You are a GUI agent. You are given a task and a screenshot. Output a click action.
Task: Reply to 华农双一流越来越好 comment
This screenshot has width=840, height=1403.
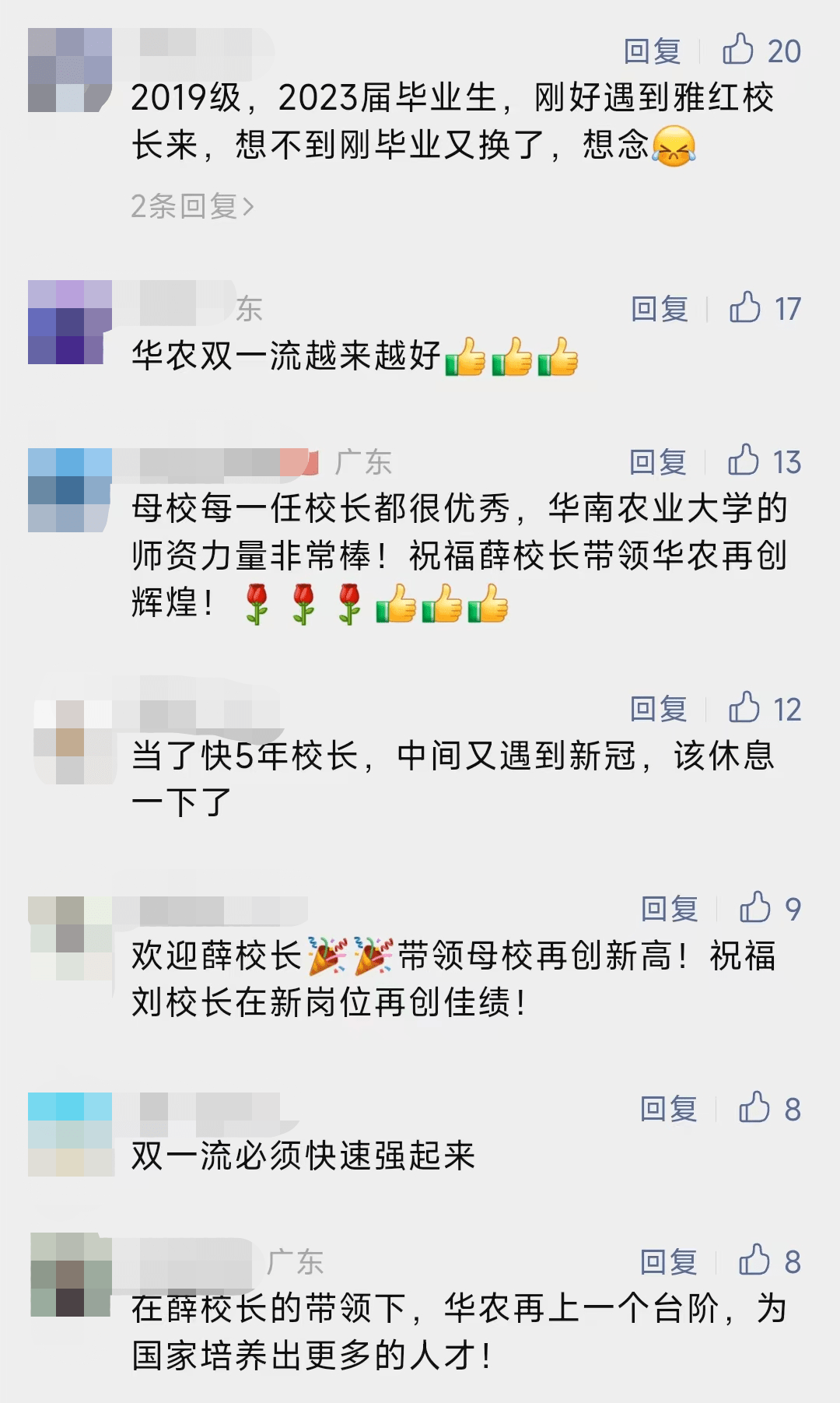[659, 309]
